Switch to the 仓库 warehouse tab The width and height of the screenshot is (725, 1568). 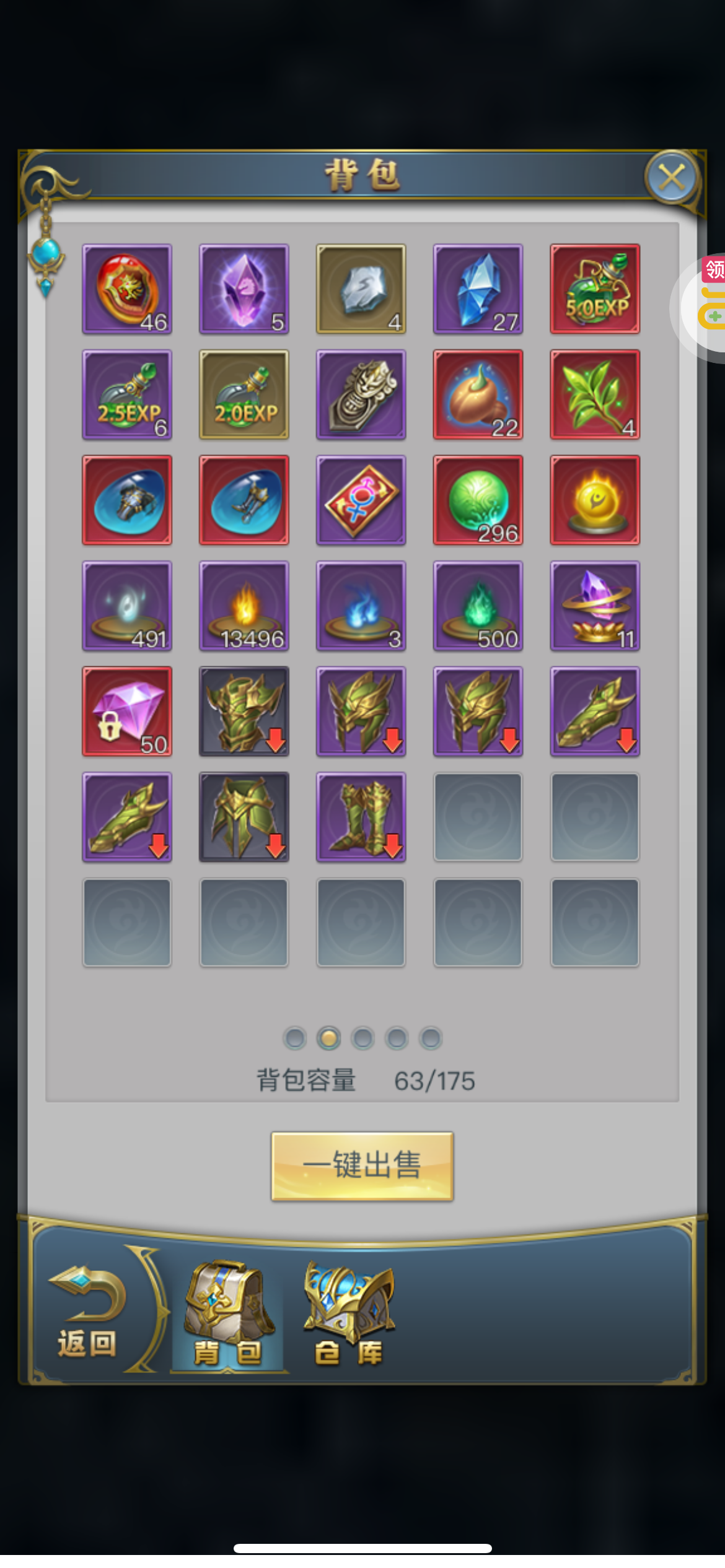(x=349, y=1315)
